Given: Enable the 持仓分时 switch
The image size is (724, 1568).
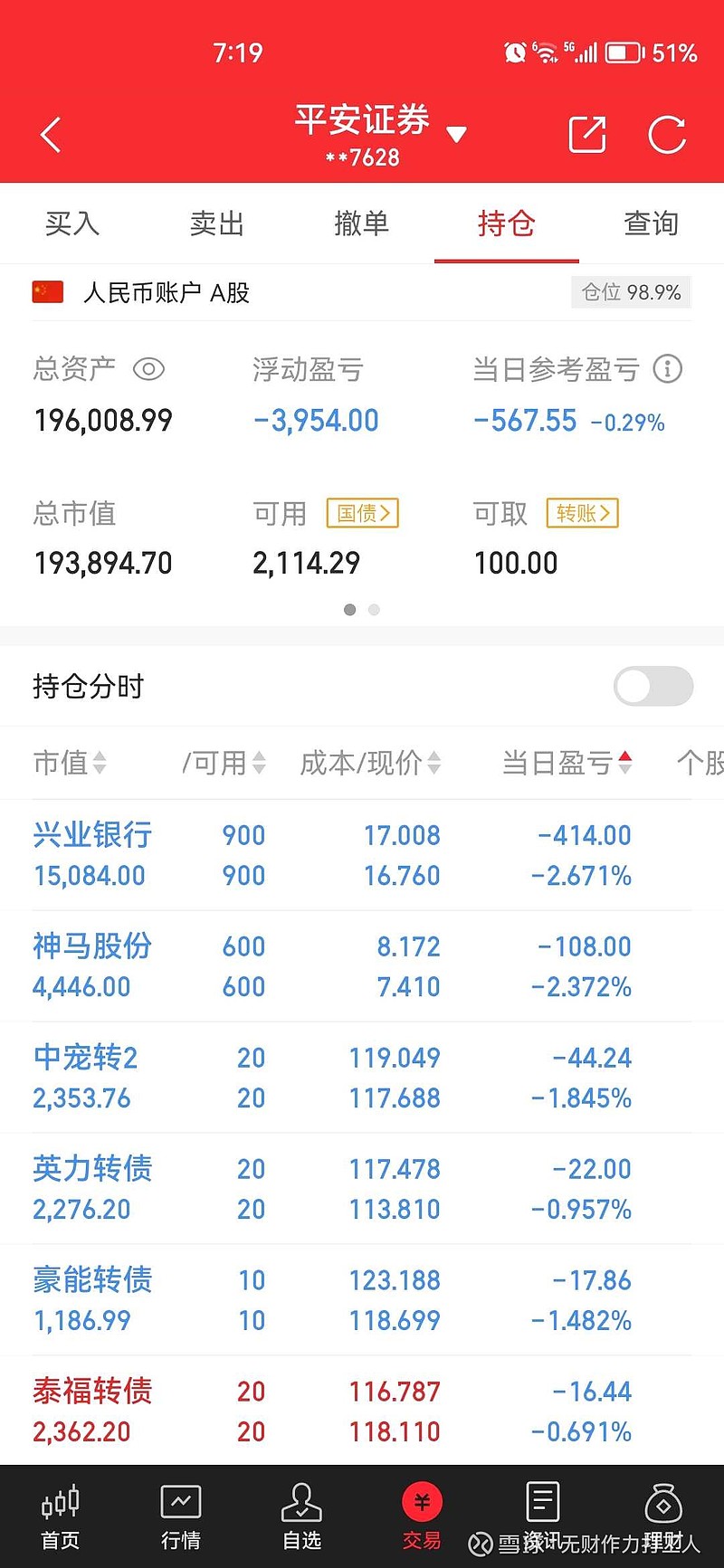Looking at the screenshot, I should click(653, 686).
